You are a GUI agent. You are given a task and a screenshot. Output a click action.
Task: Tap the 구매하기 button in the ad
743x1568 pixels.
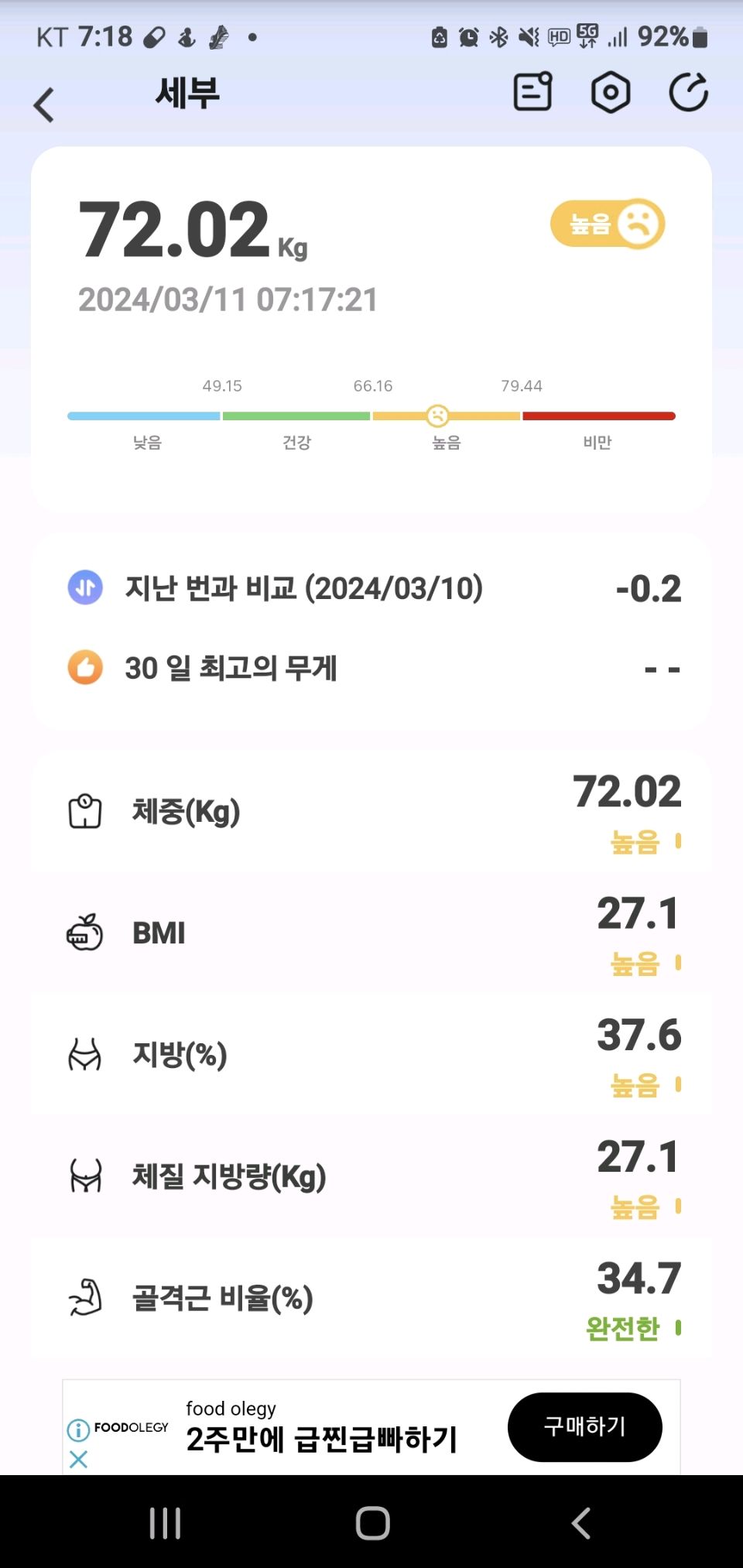click(585, 1426)
